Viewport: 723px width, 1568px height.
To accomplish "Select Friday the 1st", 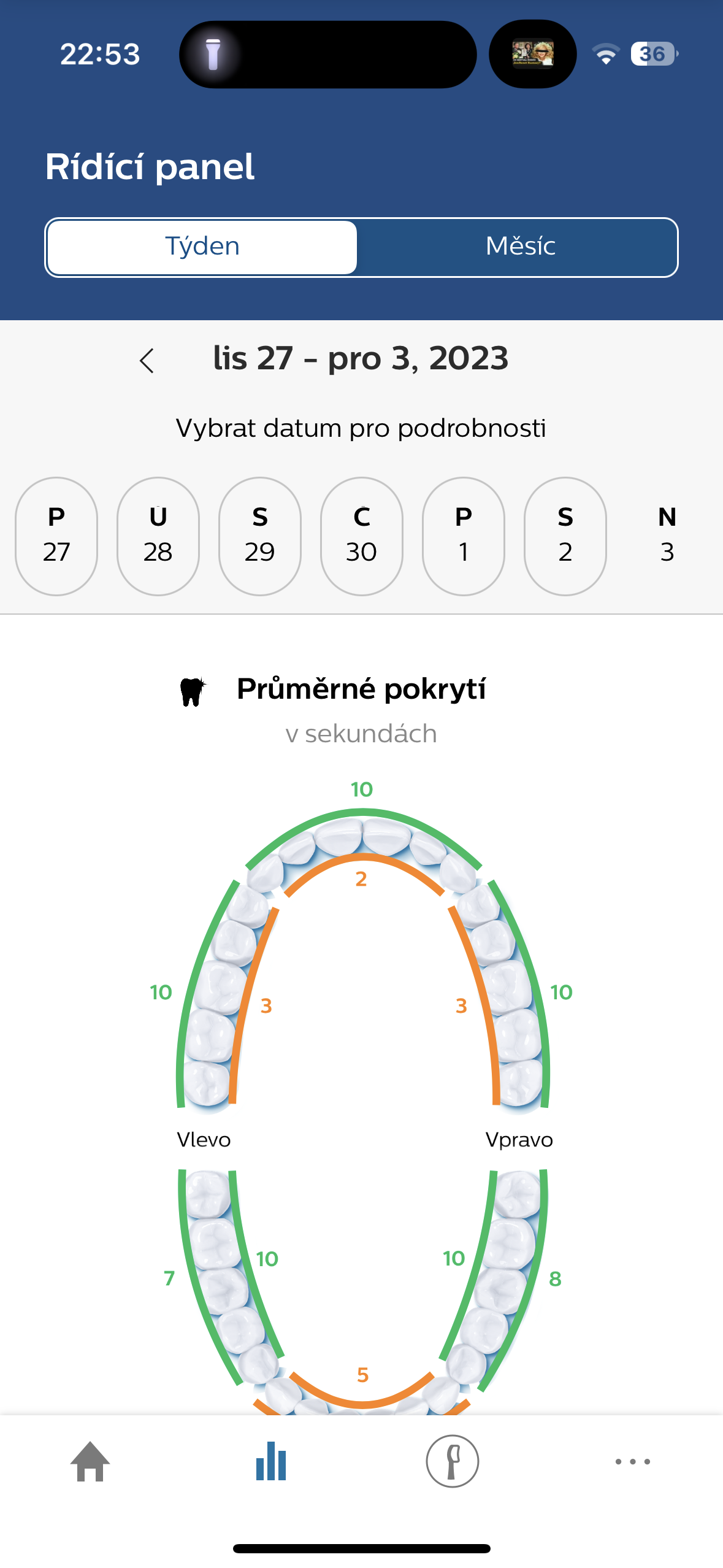I will tap(464, 536).
